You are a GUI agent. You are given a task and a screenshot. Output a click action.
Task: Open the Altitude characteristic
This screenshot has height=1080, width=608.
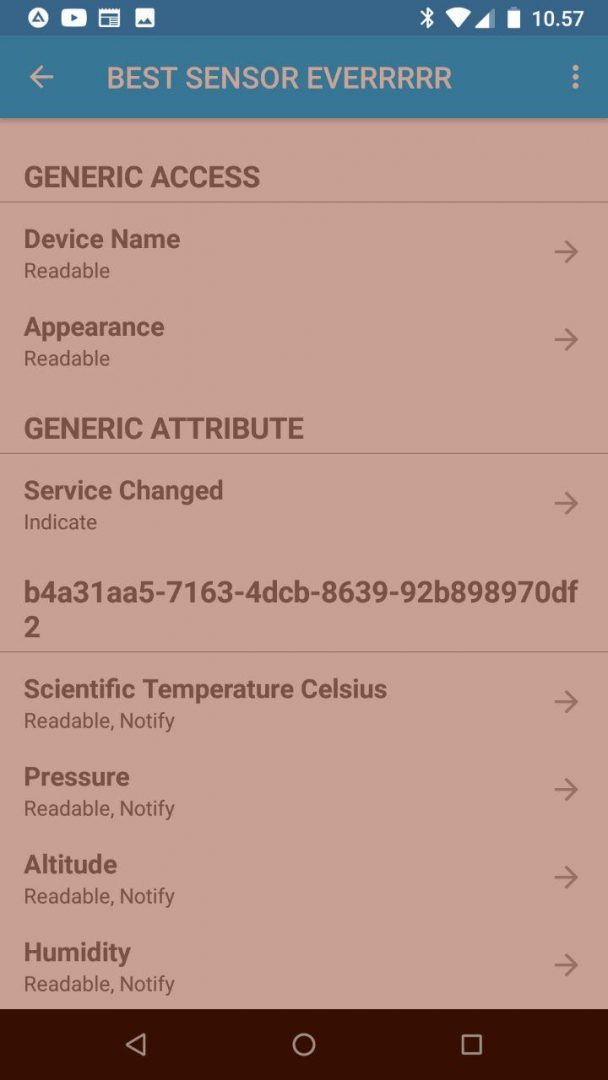300,877
